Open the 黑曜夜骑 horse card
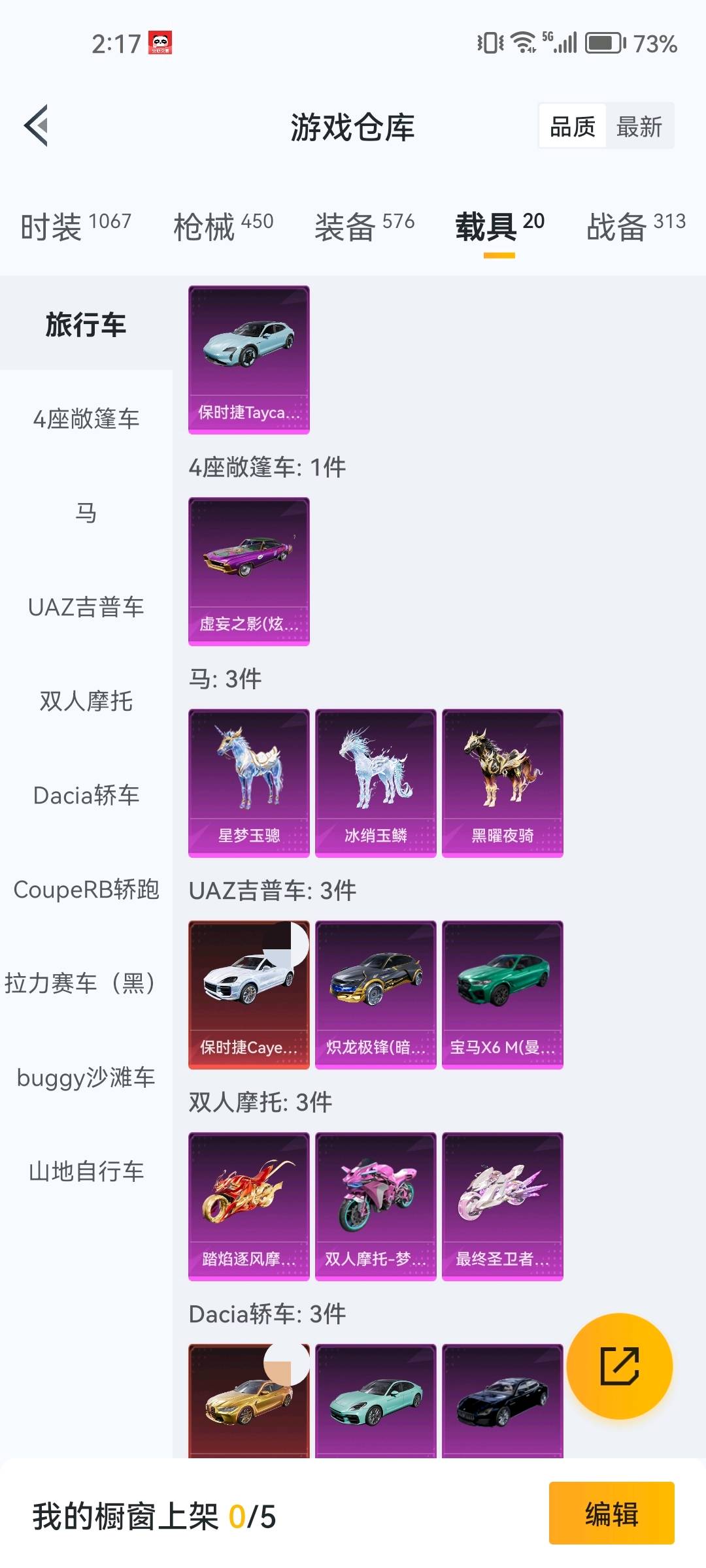The width and height of the screenshot is (706, 1568). tap(502, 783)
